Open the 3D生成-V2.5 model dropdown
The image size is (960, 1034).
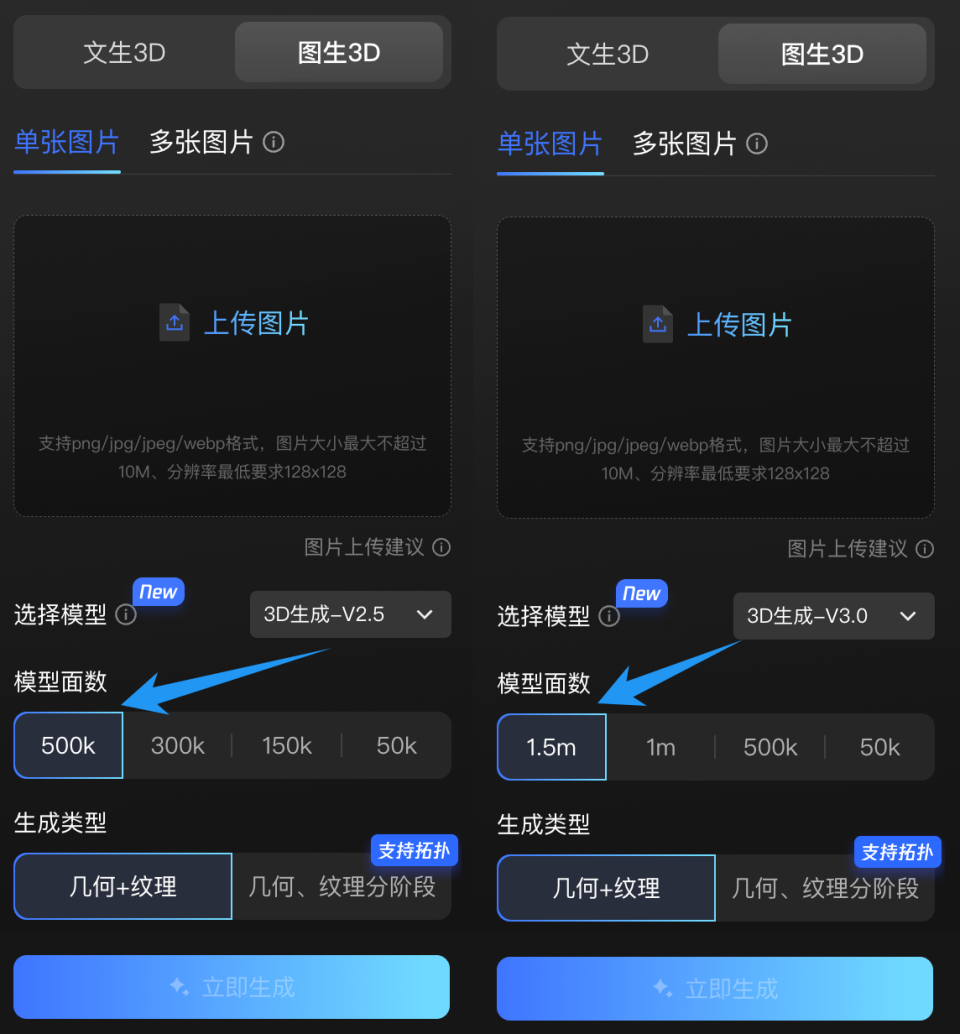pos(350,615)
